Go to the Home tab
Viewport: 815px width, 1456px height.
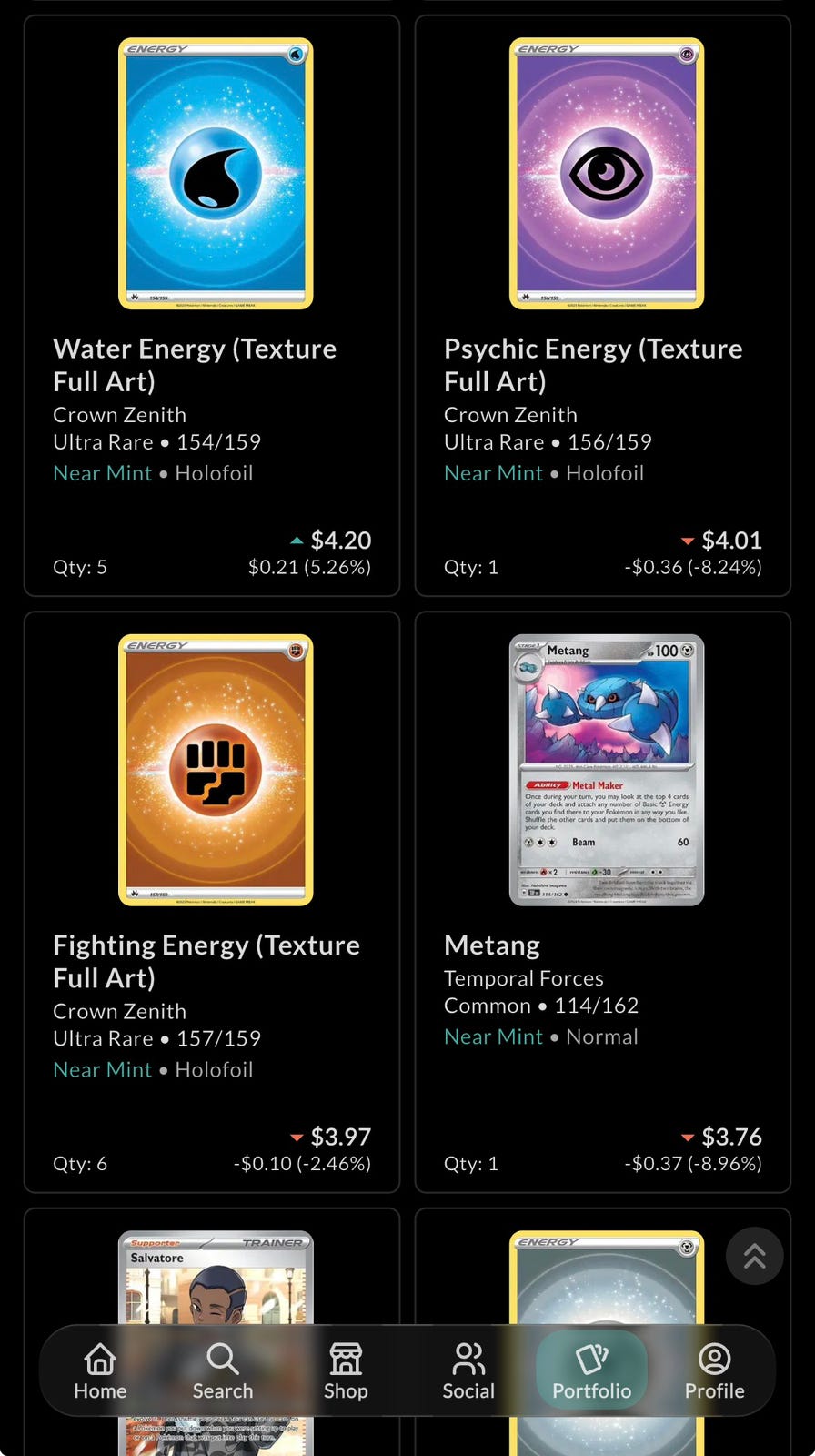point(100,1371)
